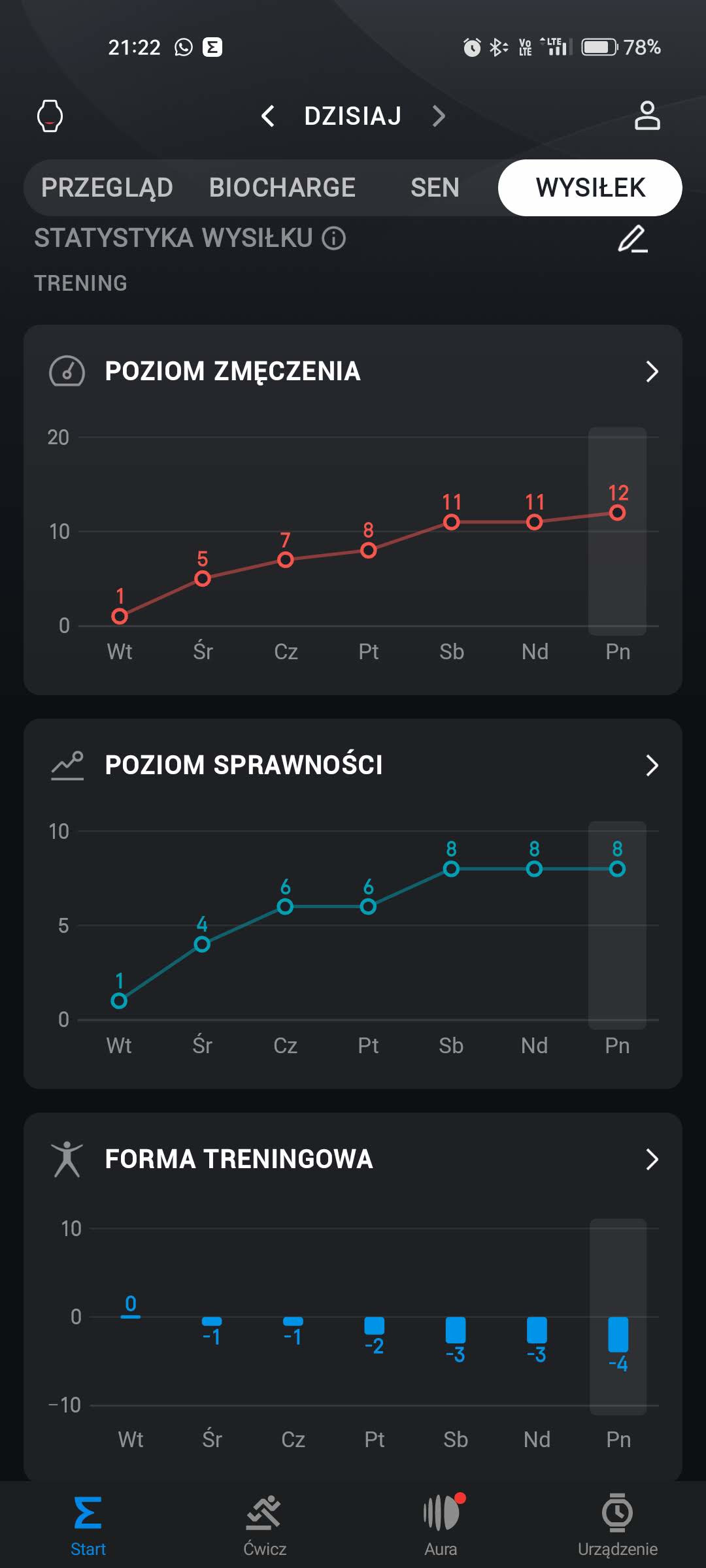Switch to the PRZEGLĄD tab
The height and width of the screenshot is (1568, 706).
107,188
